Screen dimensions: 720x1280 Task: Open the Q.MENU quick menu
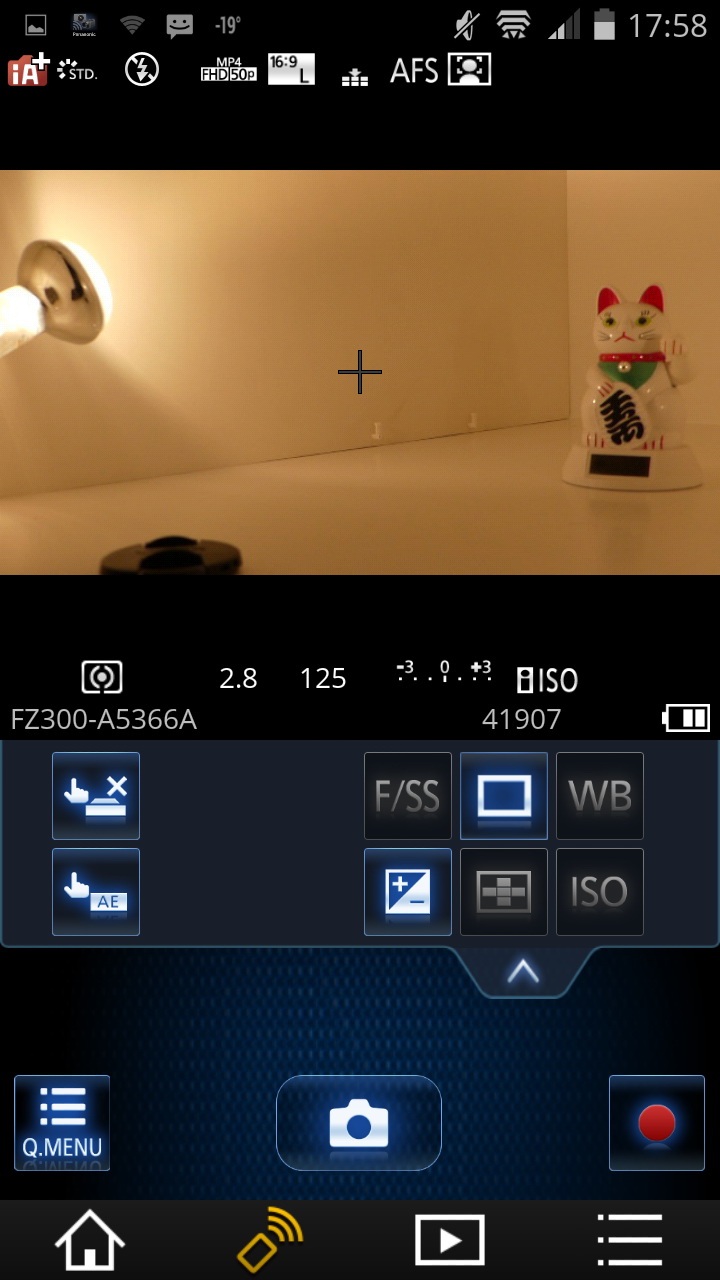click(x=62, y=1123)
